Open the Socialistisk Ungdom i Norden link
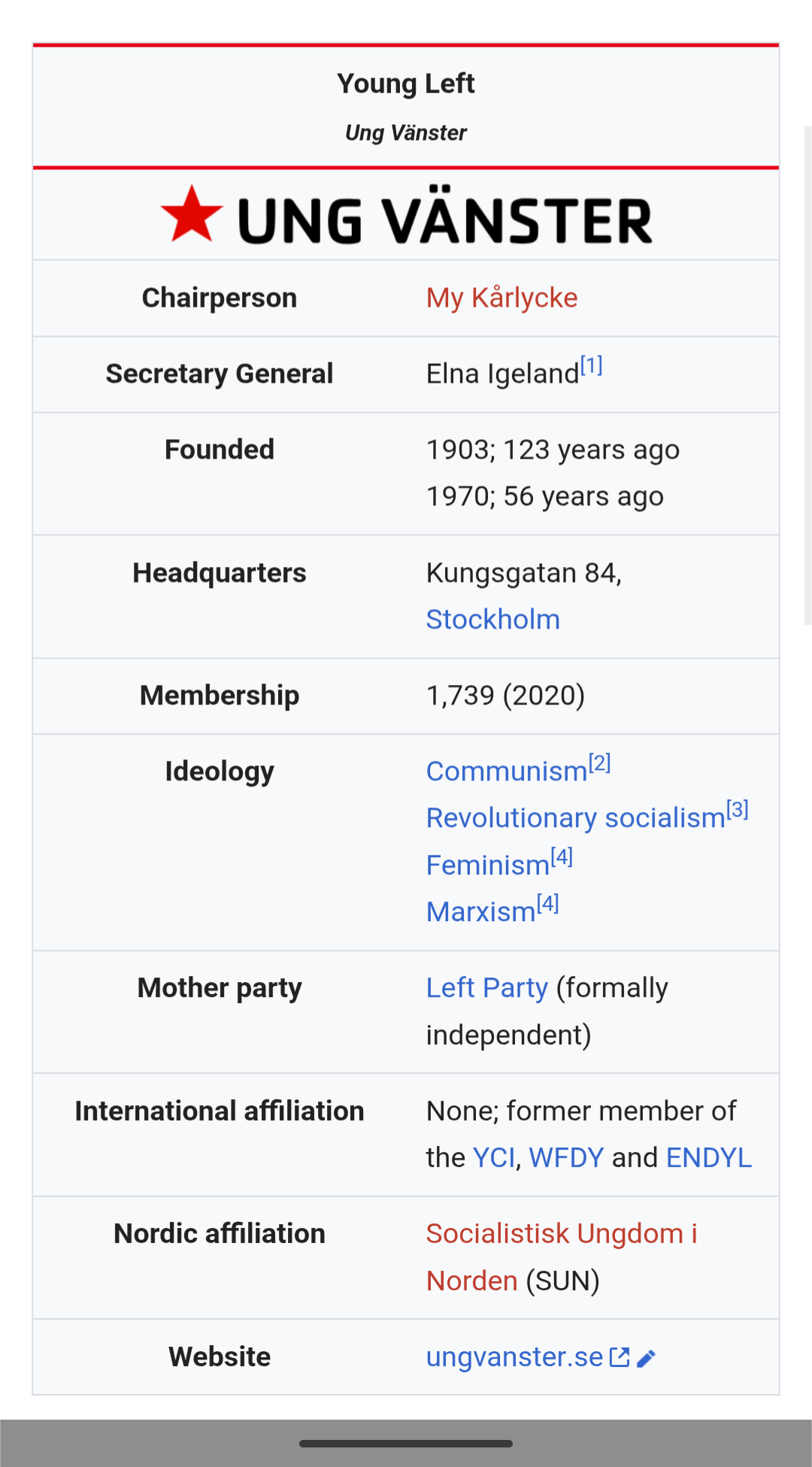Image resolution: width=812 pixels, height=1467 pixels. click(561, 1234)
